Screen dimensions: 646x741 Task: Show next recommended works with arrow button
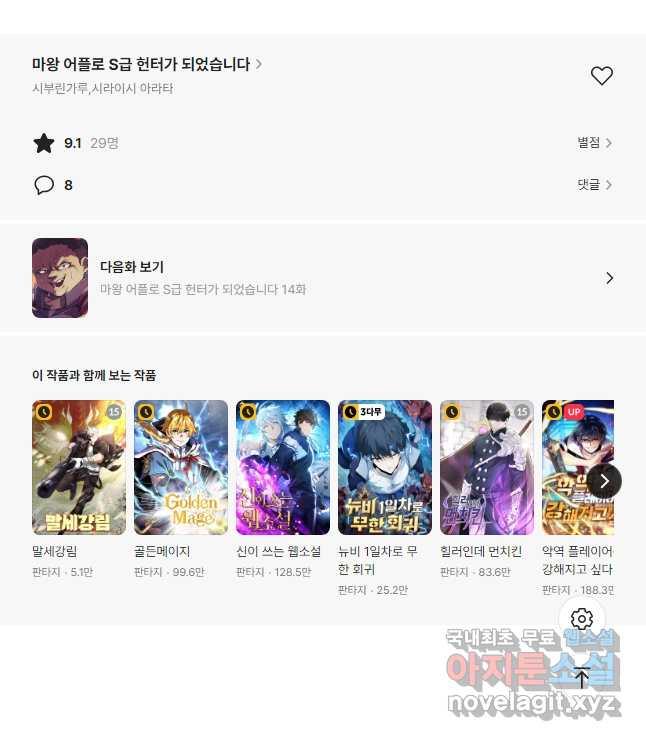coord(604,481)
